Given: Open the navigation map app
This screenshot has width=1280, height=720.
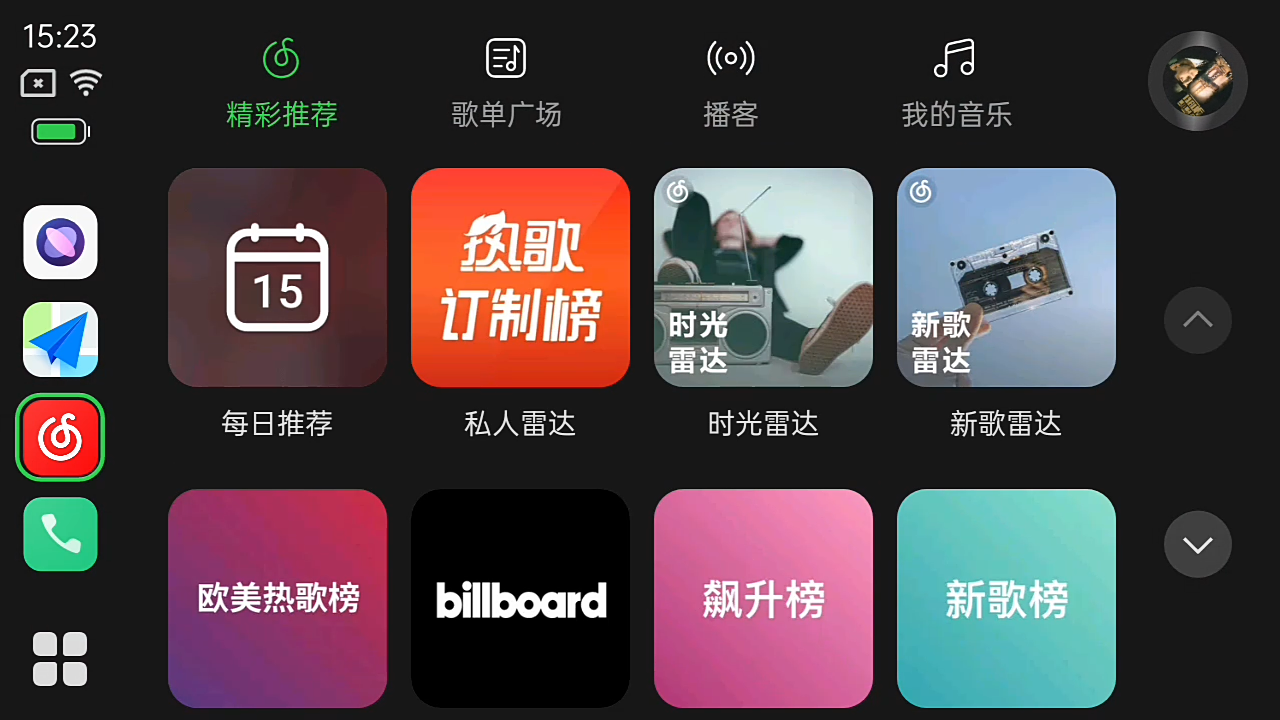Looking at the screenshot, I should [60, 339].
